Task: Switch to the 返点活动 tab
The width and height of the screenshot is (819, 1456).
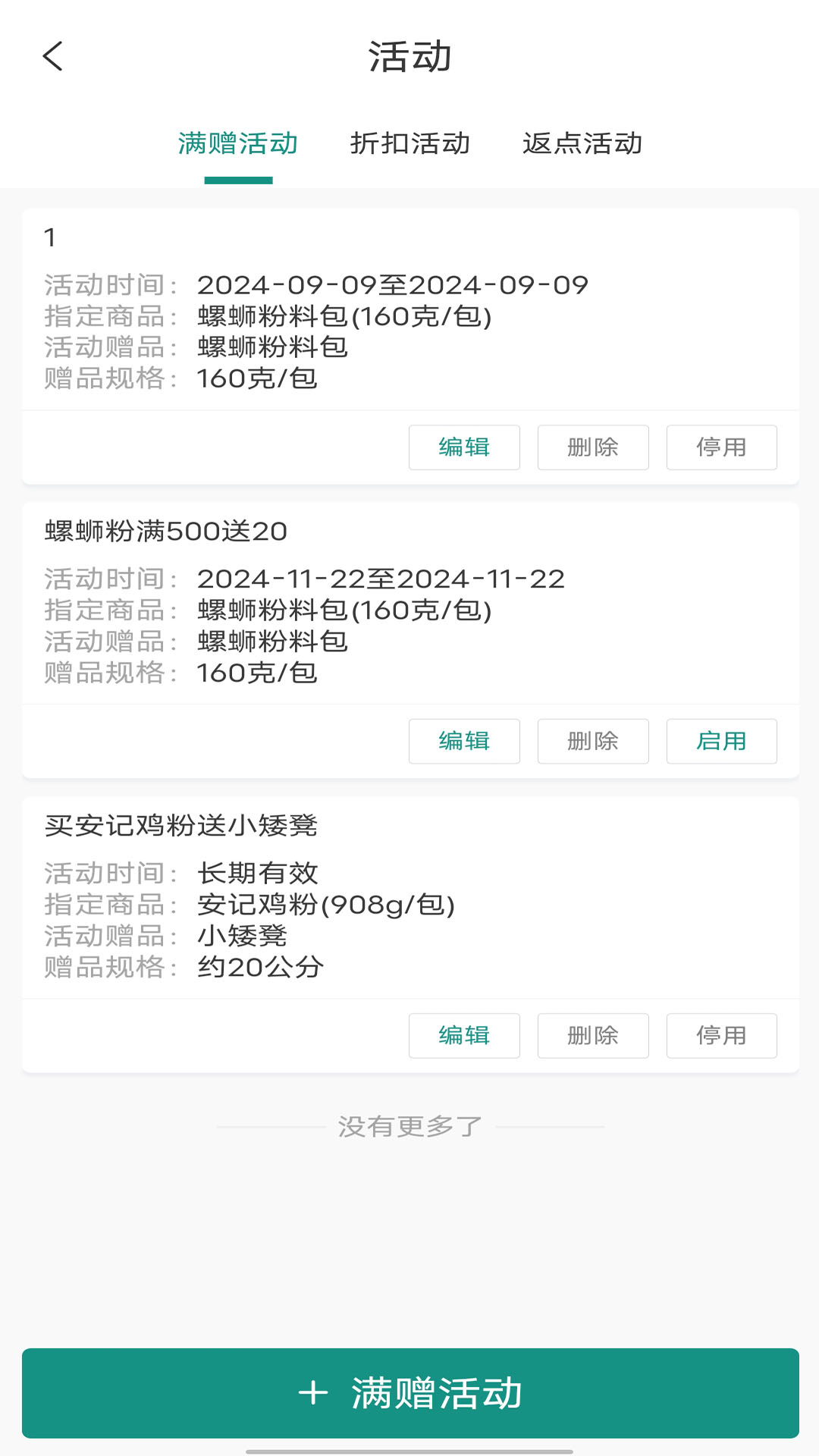Action: 582,143
